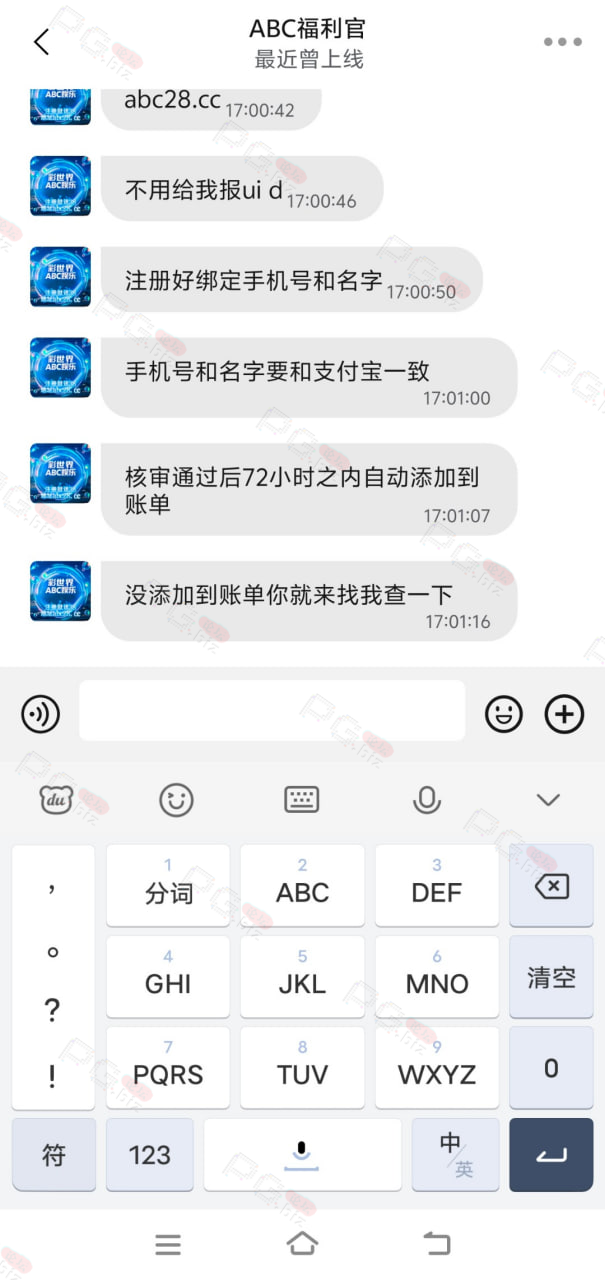Tap the keyboard's du bear icon

pyautogui.click(x=56, y=798)
